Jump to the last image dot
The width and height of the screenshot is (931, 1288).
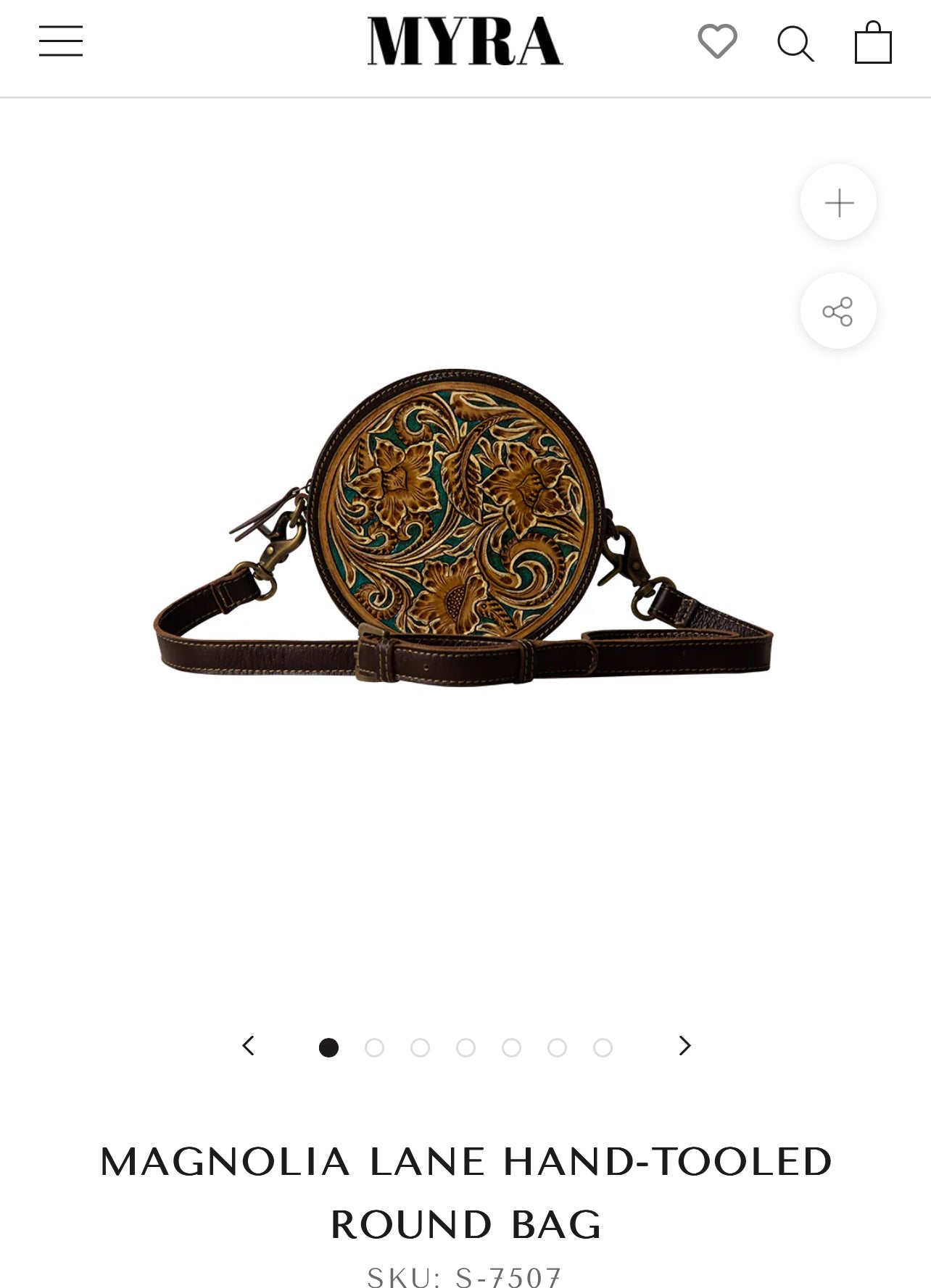click(x=603, y=1047)
